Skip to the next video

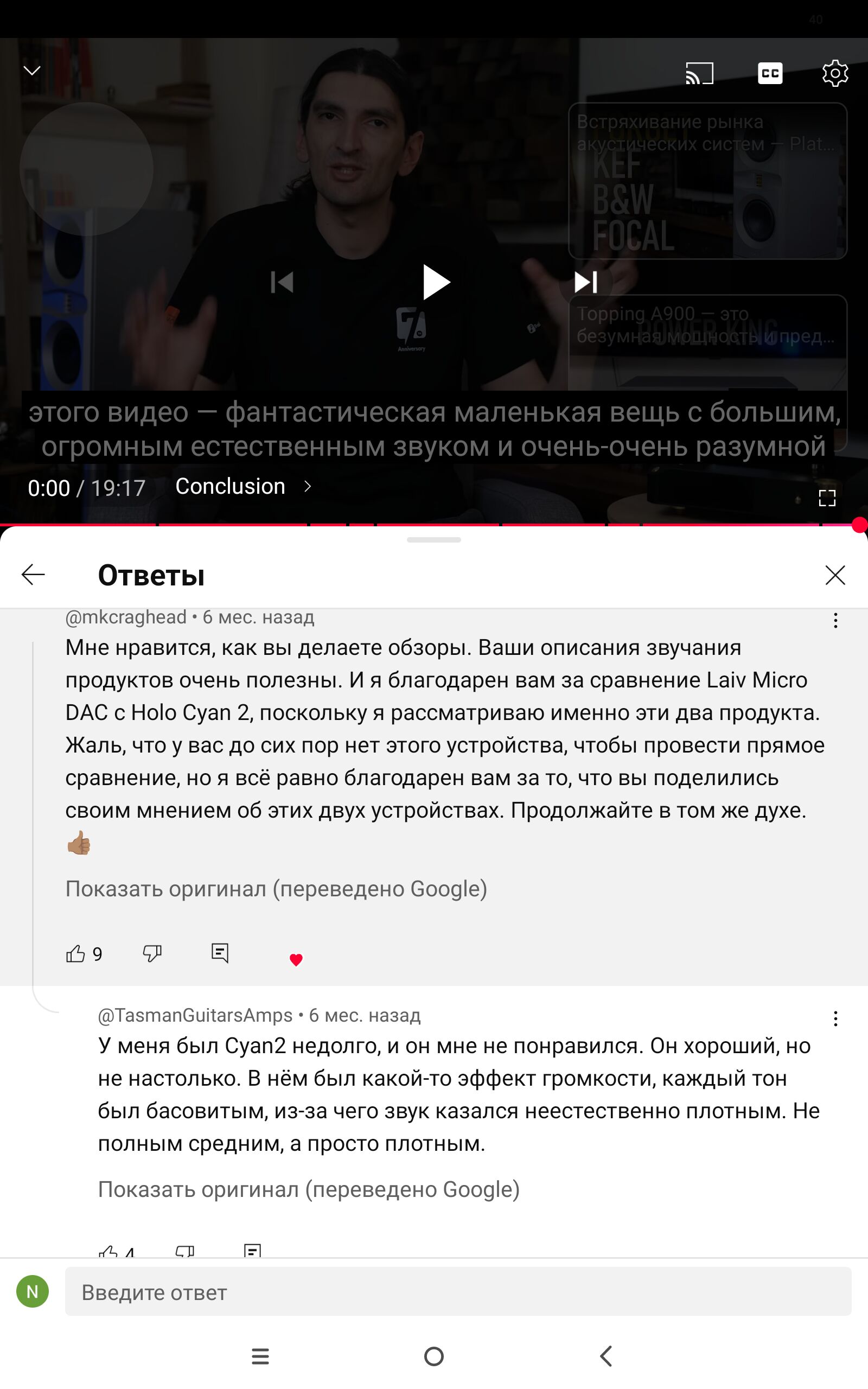(585, 282)
